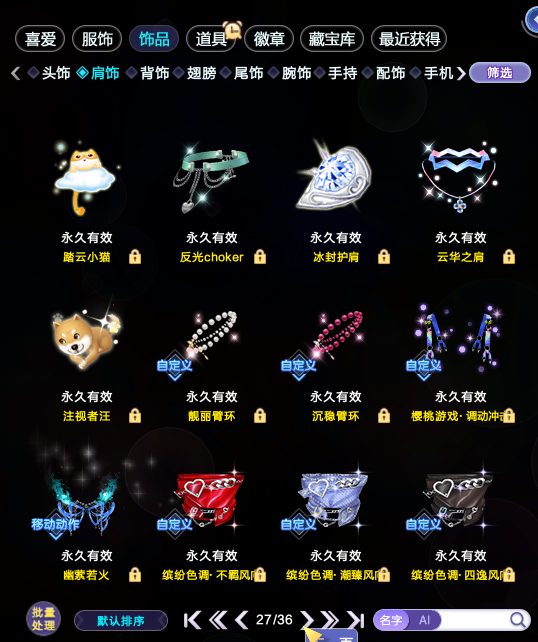Open the 筛选 filter button
Screen dimensions: 538x642
coord(500,73)
